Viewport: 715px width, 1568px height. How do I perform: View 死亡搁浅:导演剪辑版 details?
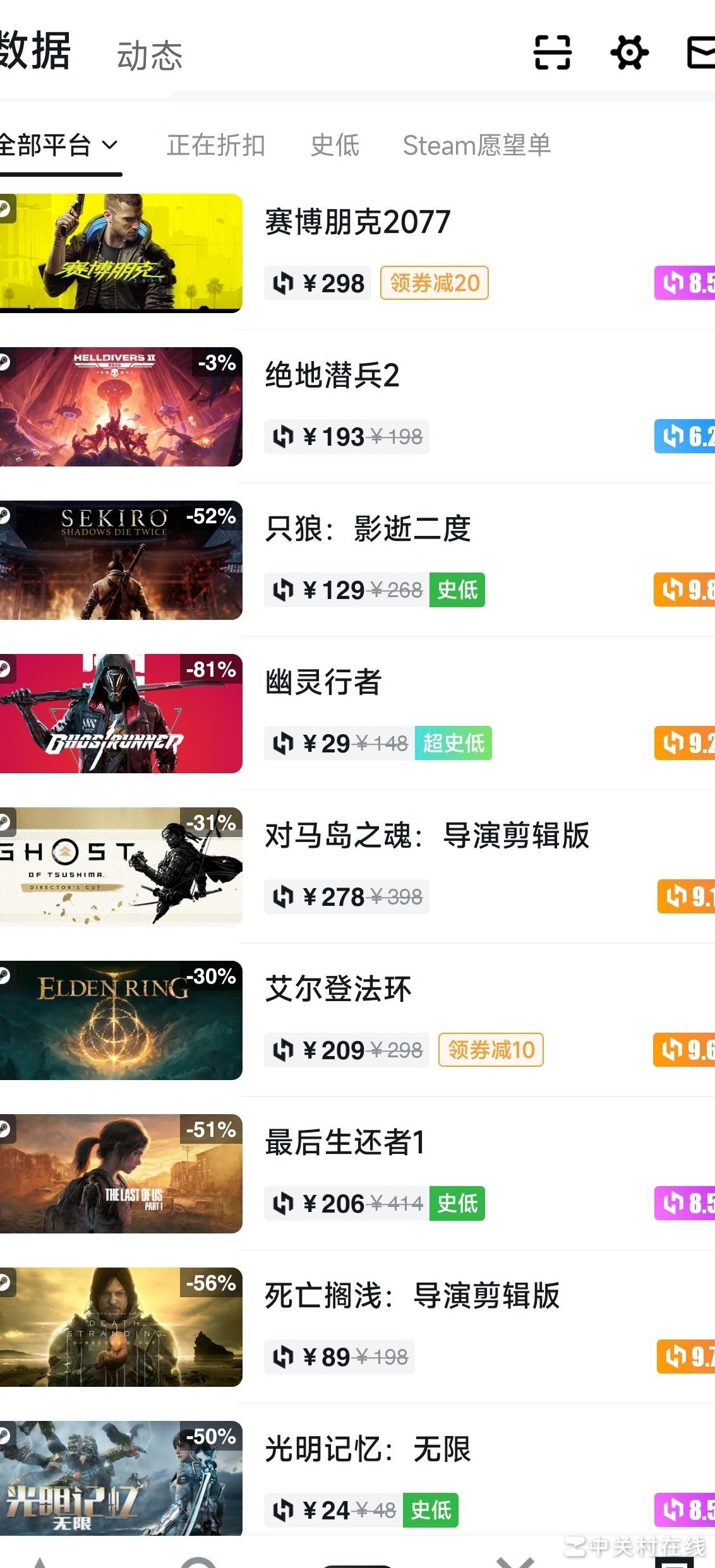pyautogui.click(x=412, y=1296)
